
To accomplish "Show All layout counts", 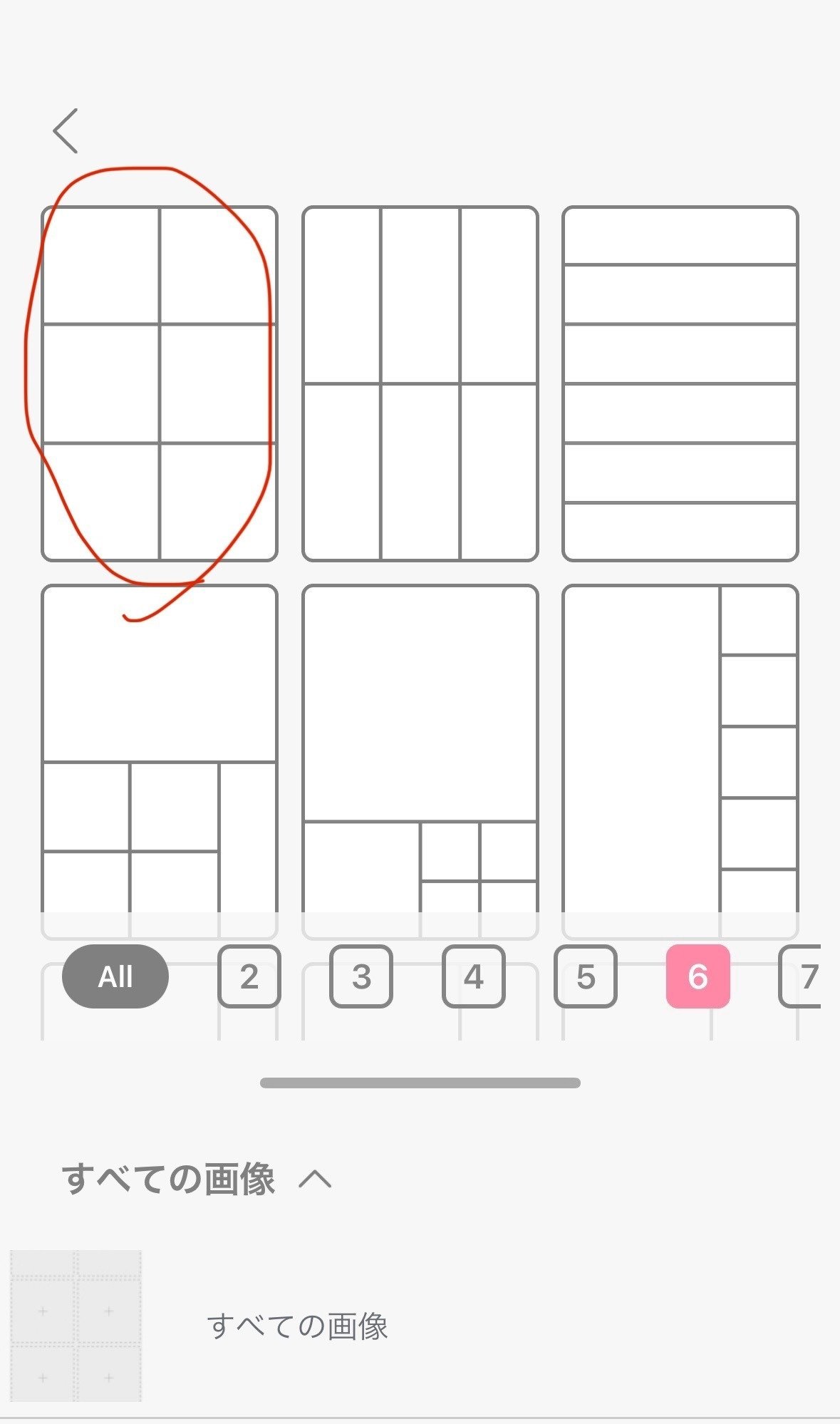I will pyautogui.click(x=115, y=976).
